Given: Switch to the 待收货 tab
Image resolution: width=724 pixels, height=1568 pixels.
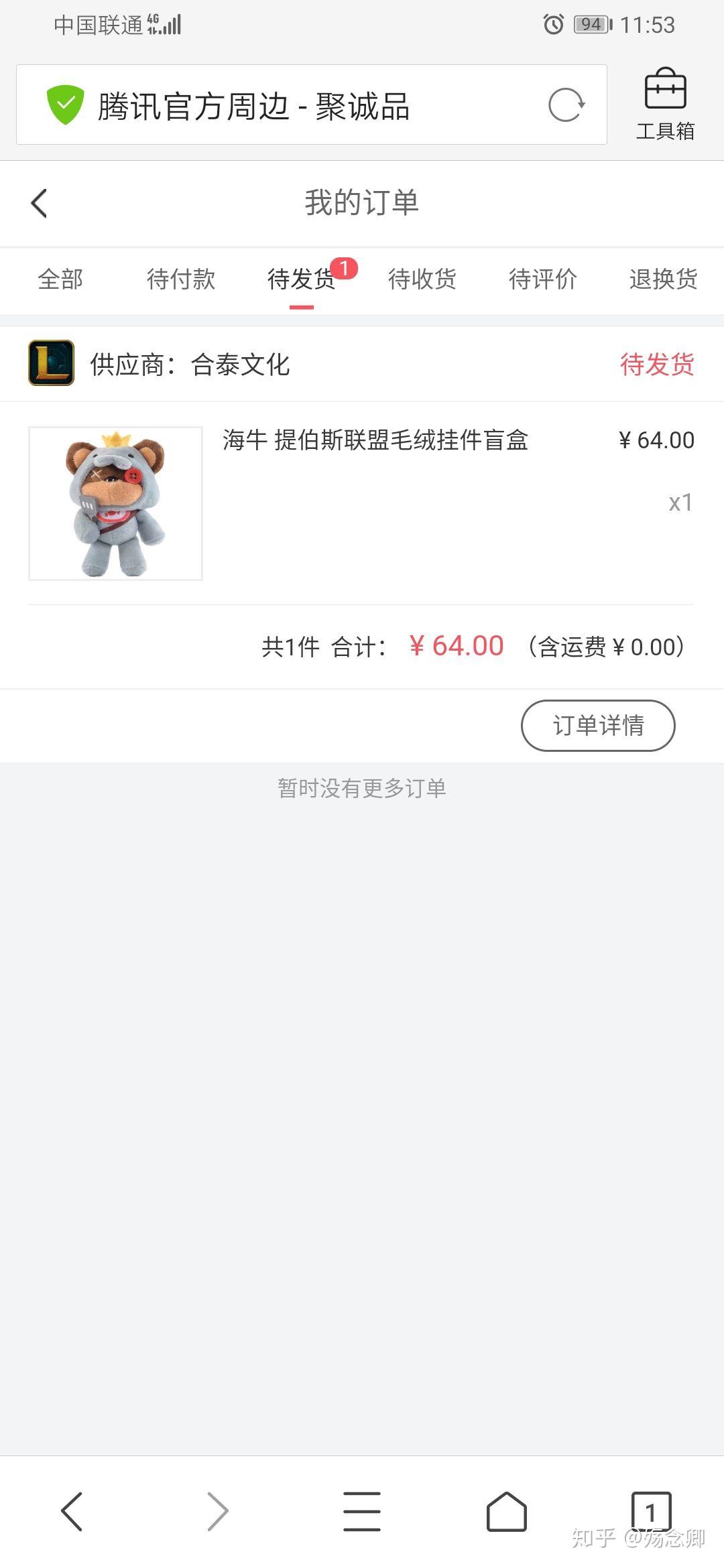Looking at the screenshot, I should pos(422,279).
